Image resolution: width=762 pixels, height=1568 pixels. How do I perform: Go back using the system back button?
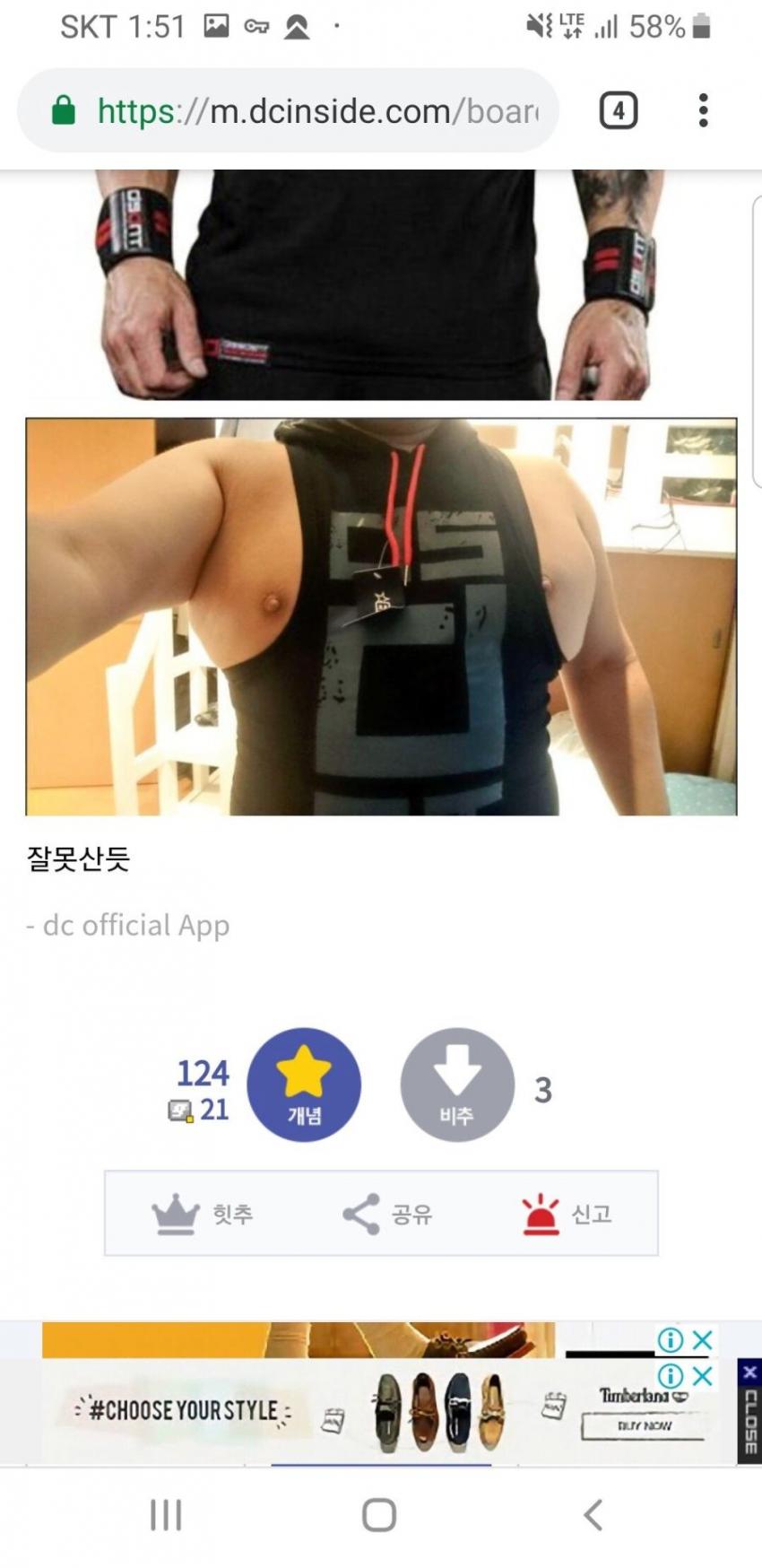tap(593, 1515)
